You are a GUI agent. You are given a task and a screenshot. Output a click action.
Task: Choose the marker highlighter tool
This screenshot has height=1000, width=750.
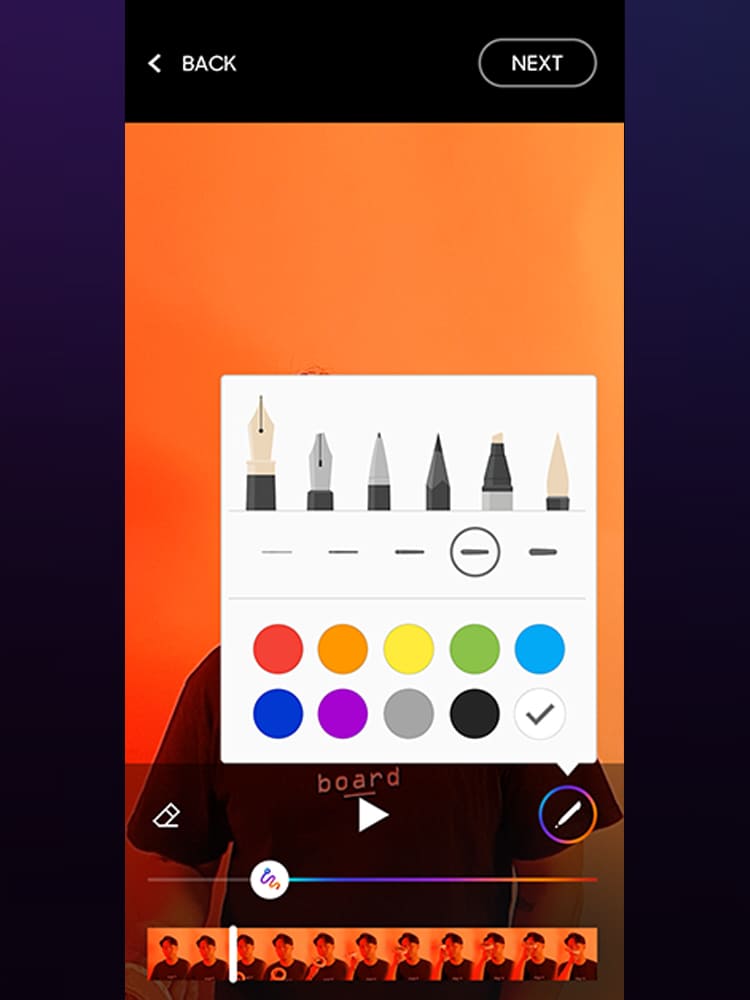click(497, 472)
